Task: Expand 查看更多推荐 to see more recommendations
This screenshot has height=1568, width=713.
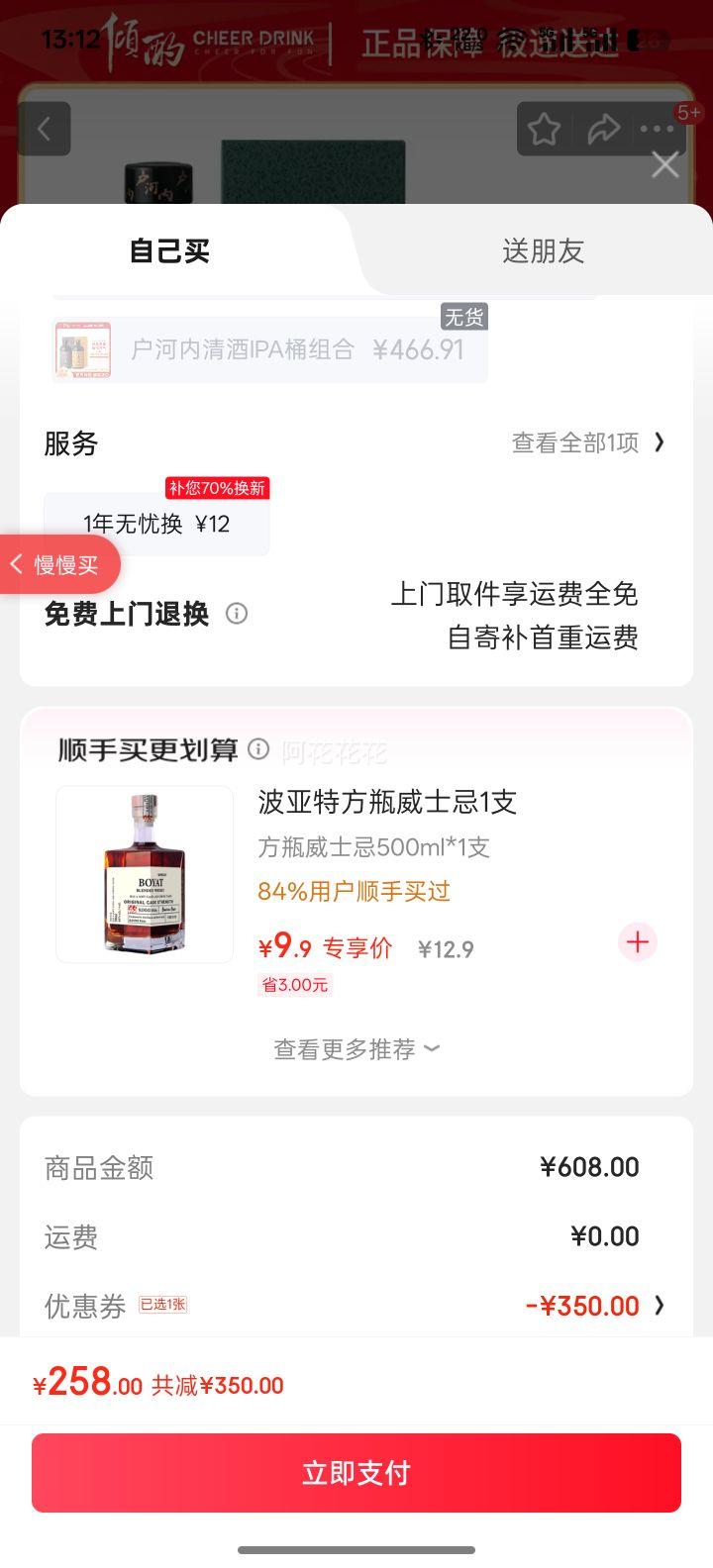Action: coord(356,1049)
